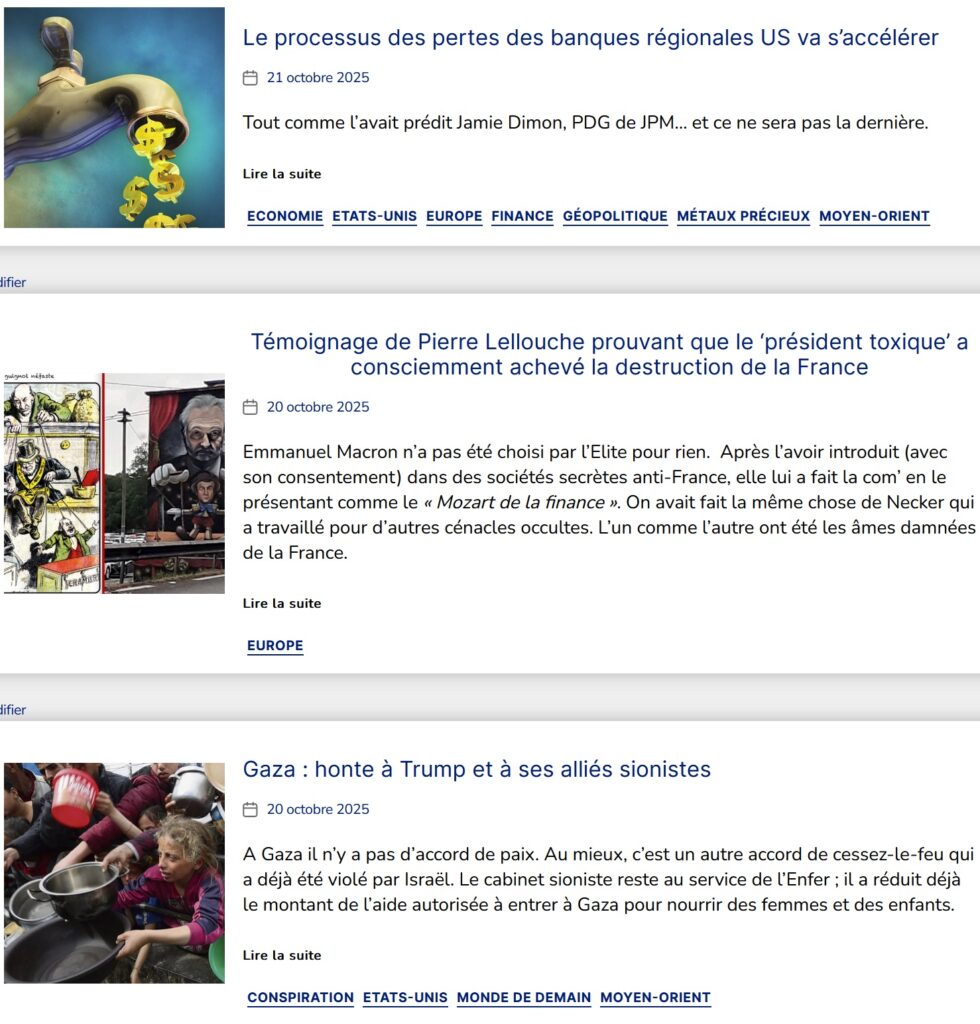Open the Pierre Lellouche testimony article title
The image size is (980, 1024).
point(609,354)
